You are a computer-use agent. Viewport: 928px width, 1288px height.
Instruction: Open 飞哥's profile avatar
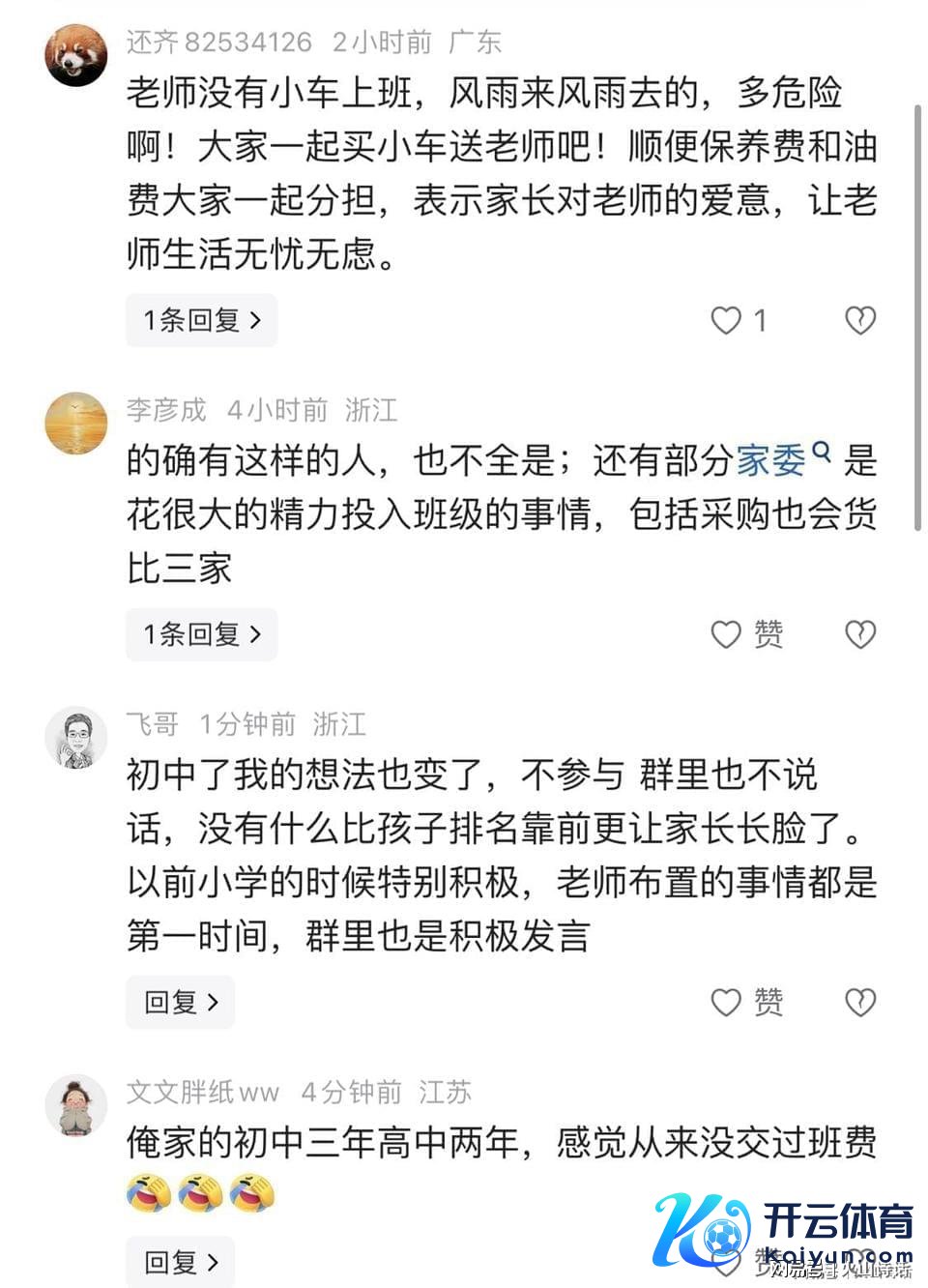point(76,737)
